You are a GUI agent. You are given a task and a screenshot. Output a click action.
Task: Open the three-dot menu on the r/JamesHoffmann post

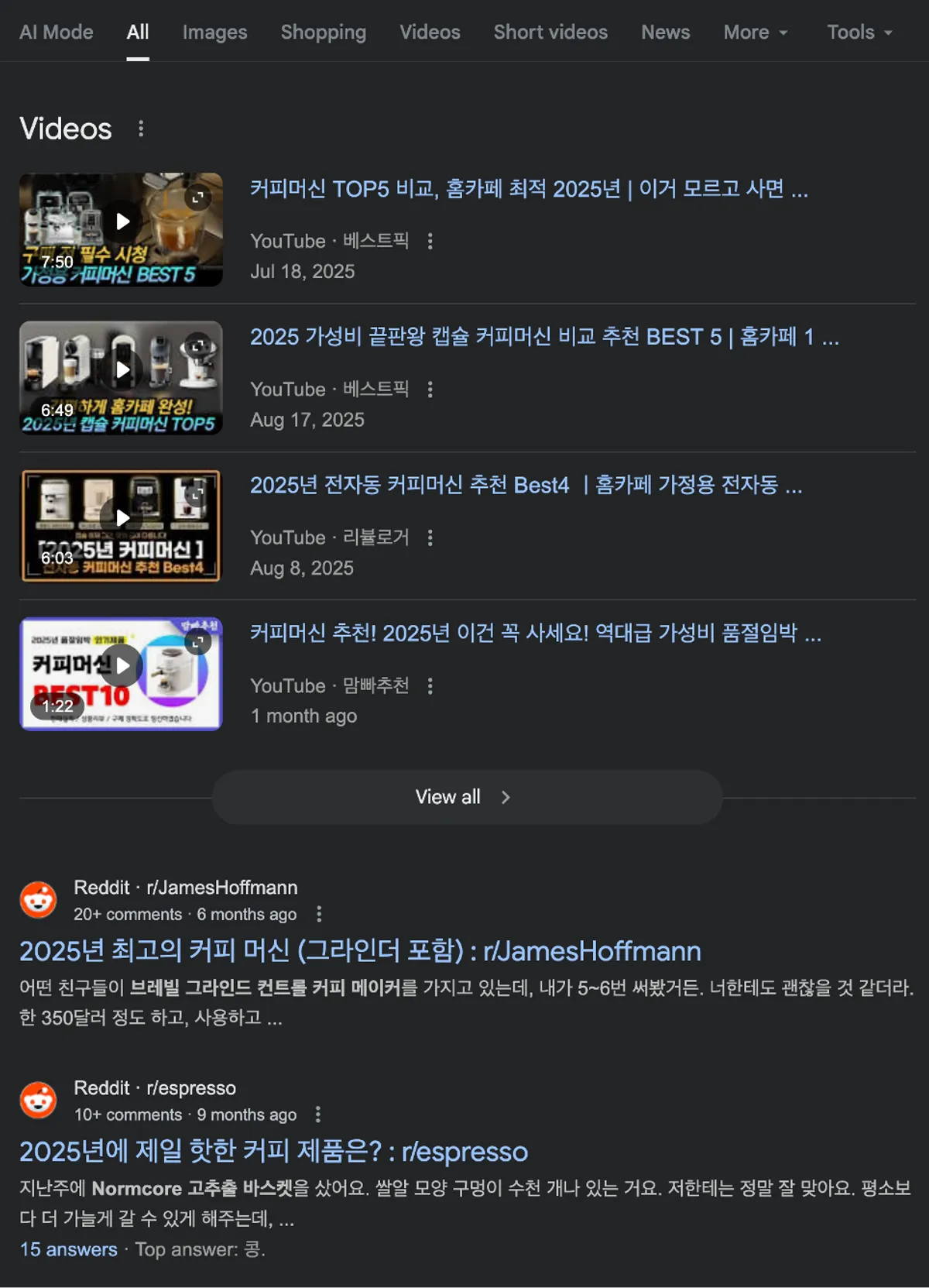(x=319, y=915)
